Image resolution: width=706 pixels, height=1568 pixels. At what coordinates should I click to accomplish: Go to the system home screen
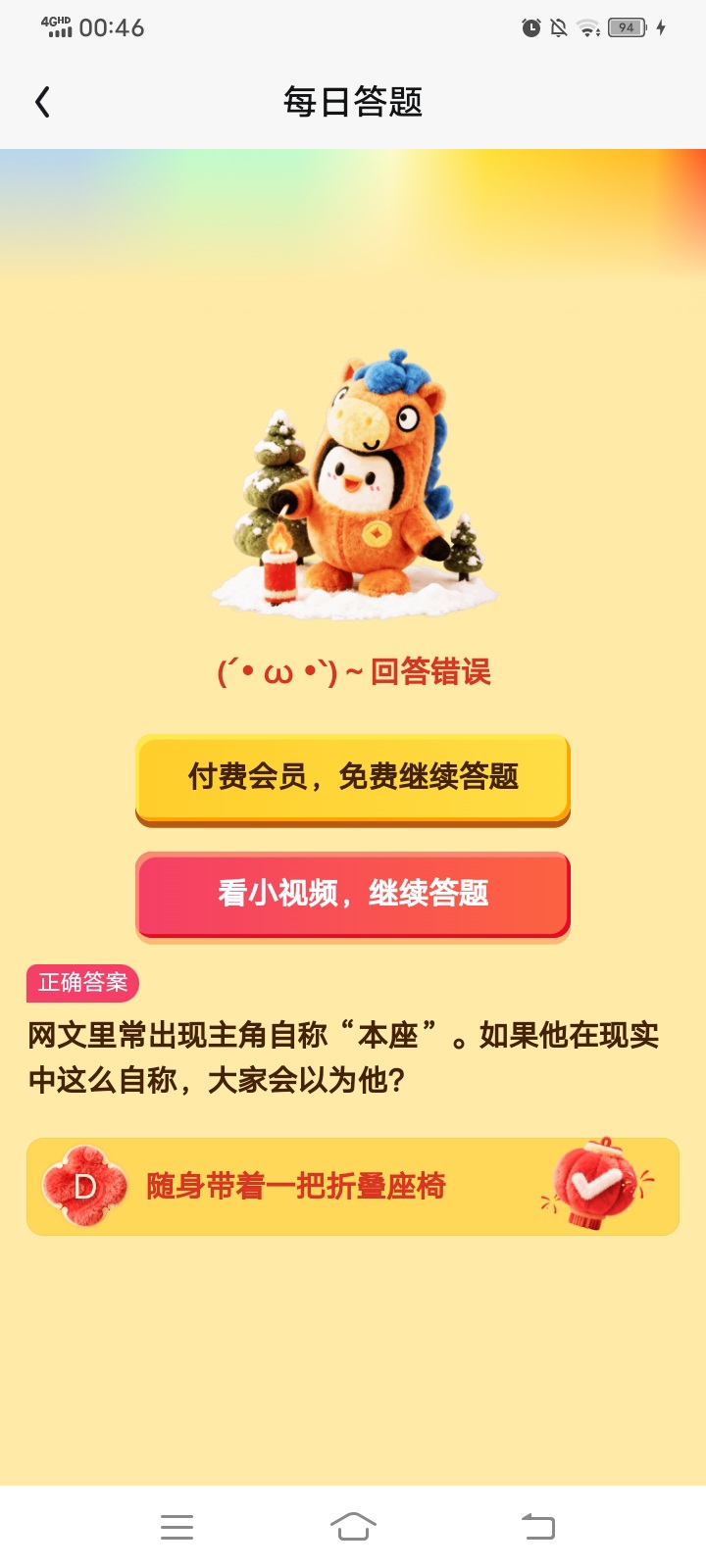point(353,1527)
